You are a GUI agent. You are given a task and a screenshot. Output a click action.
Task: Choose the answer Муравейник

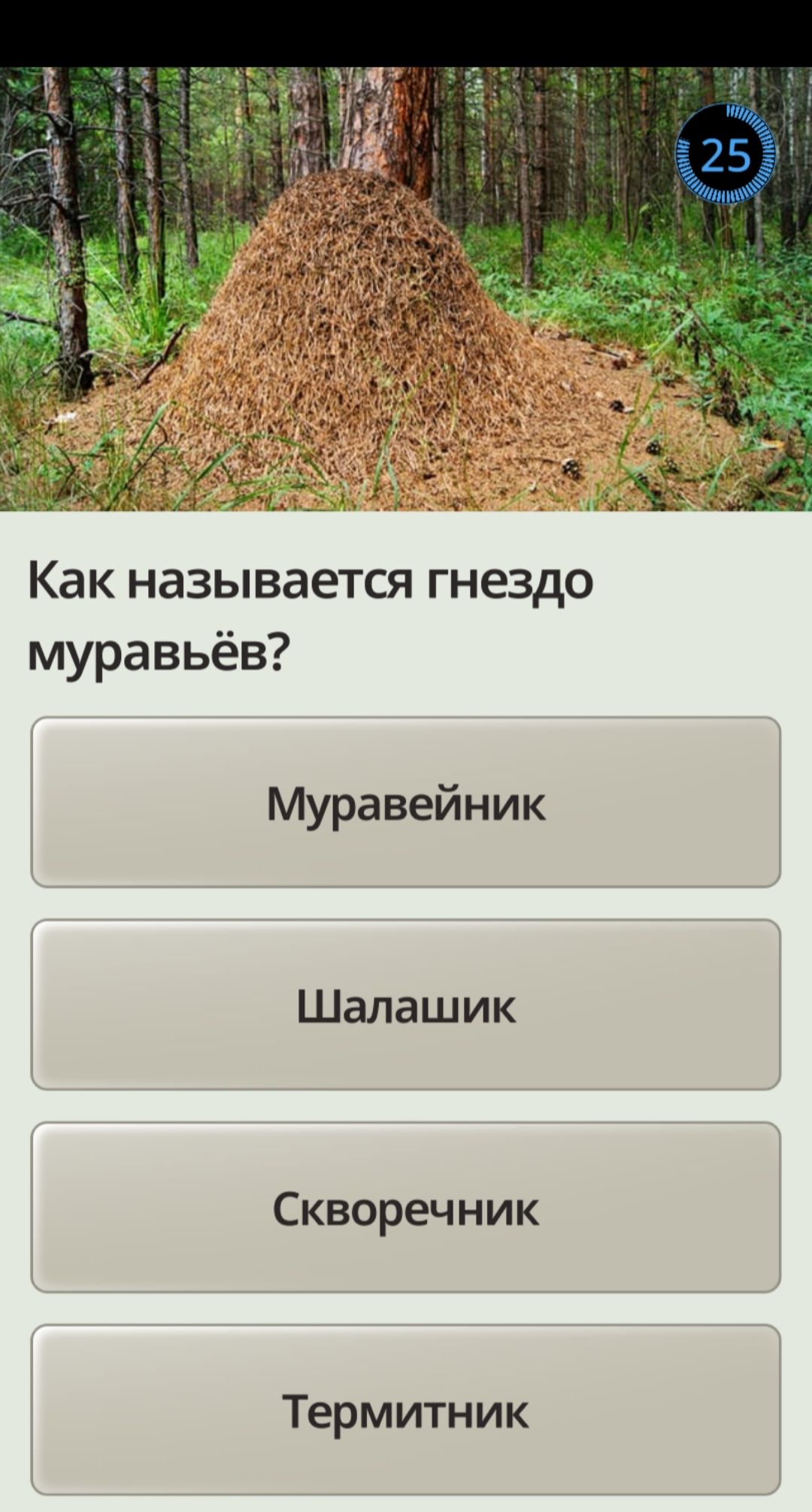[406, 803]
